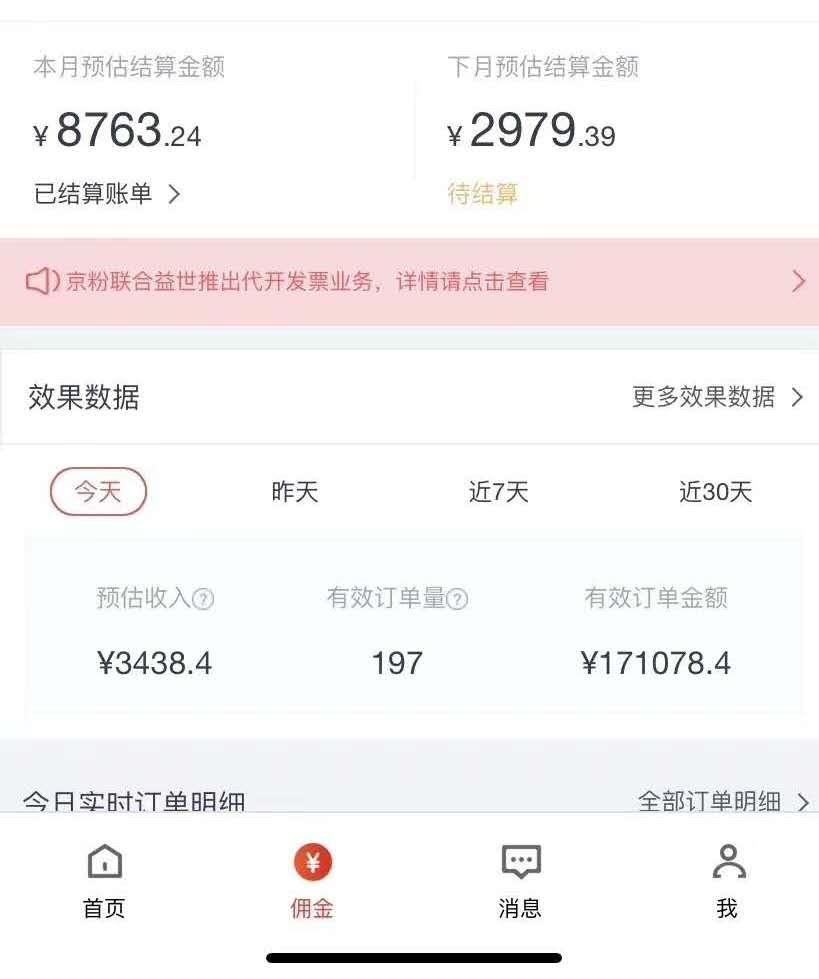
Task: Open the 我 profile tab
Action: coord(727,880)
